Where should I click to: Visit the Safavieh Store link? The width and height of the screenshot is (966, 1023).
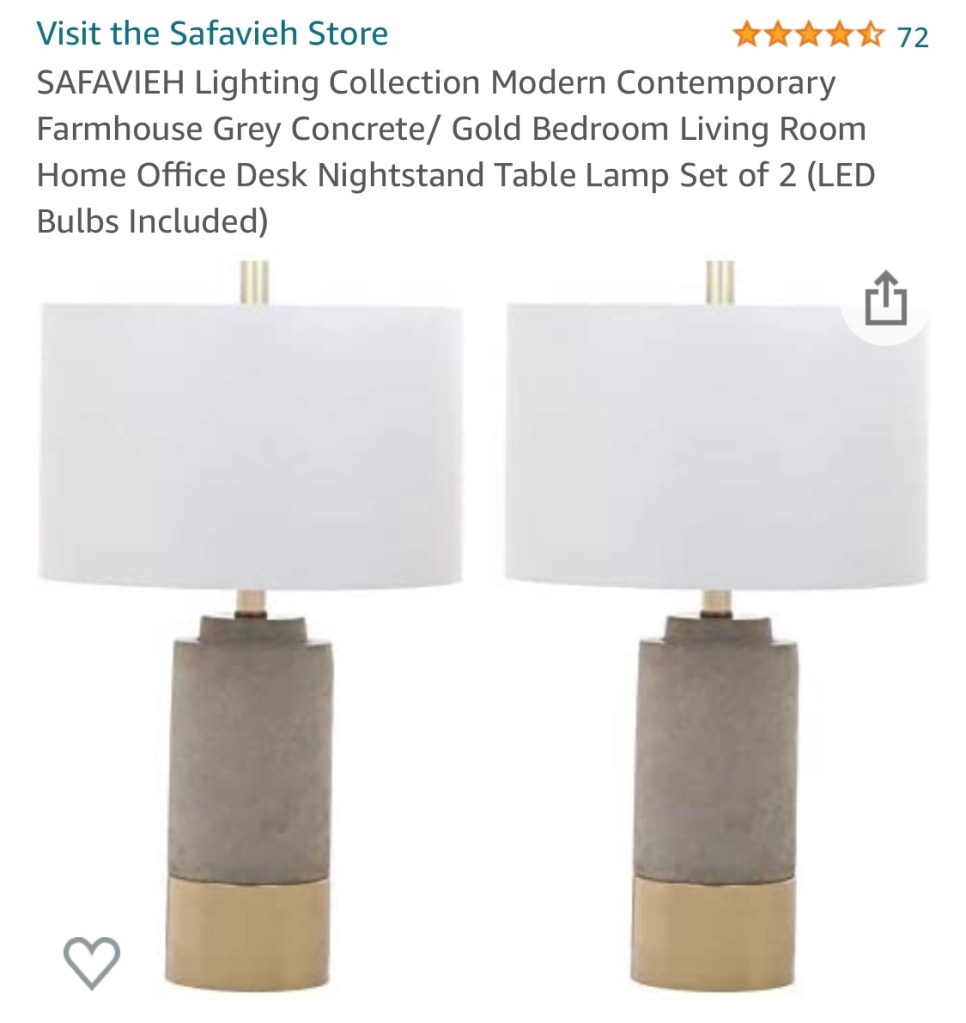coord(212,33)
